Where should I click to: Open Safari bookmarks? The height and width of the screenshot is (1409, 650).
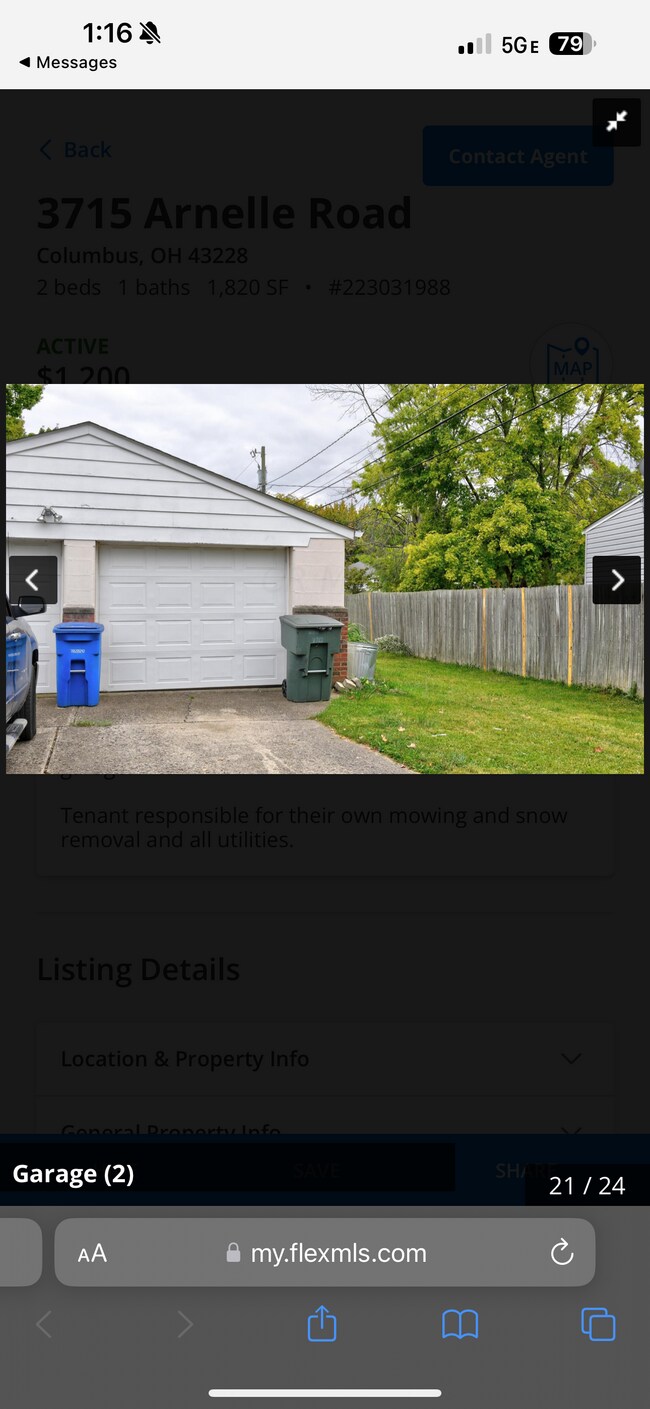[x=460, y=1324]
